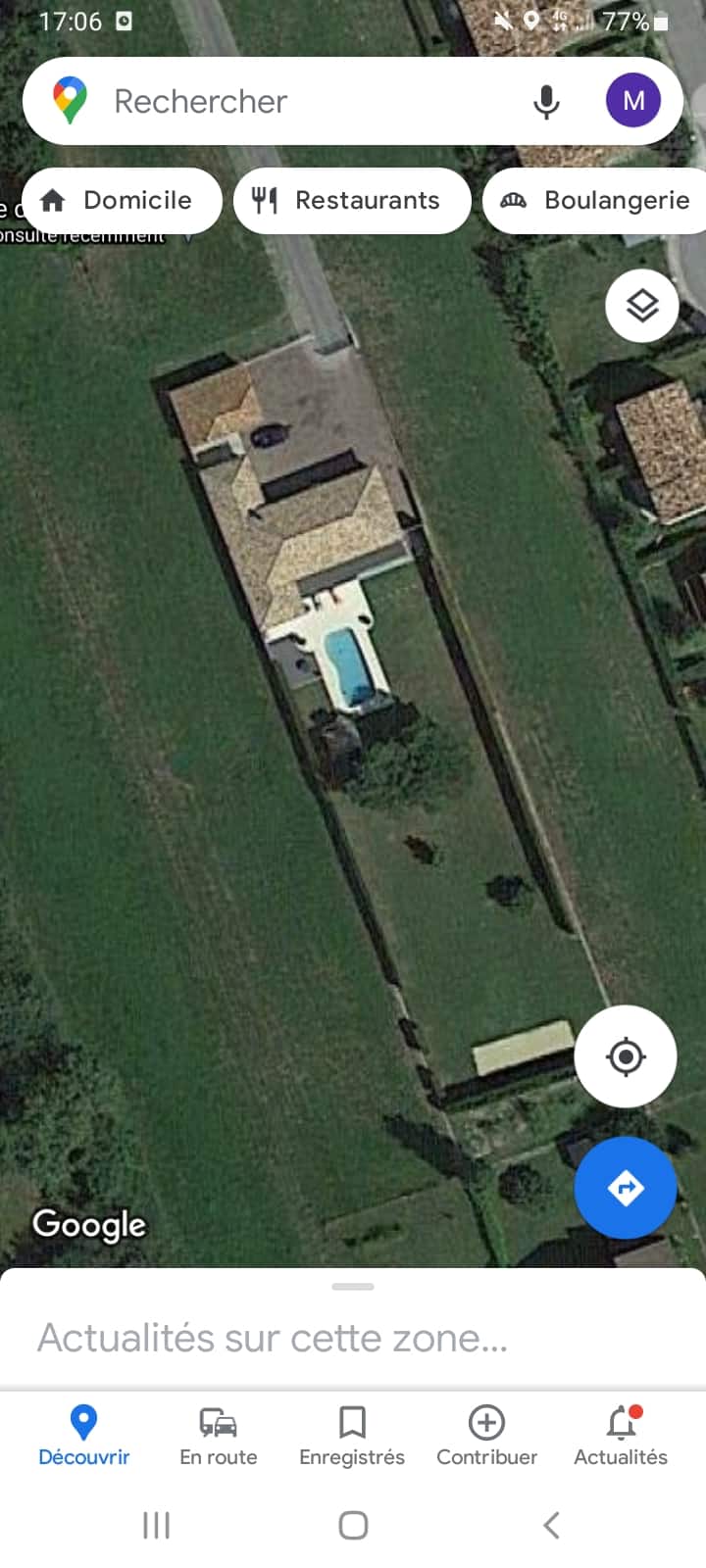
Task: Select the Restaurants chip
Action: [x=352, y=200]
